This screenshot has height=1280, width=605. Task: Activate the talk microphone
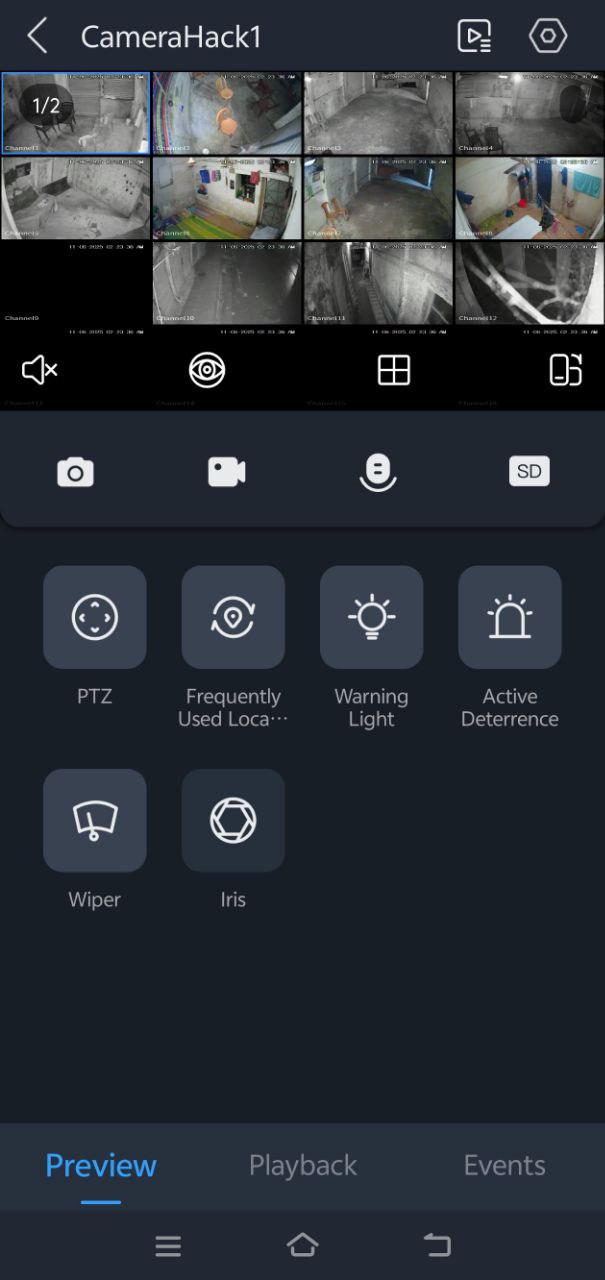click(378, 472)
